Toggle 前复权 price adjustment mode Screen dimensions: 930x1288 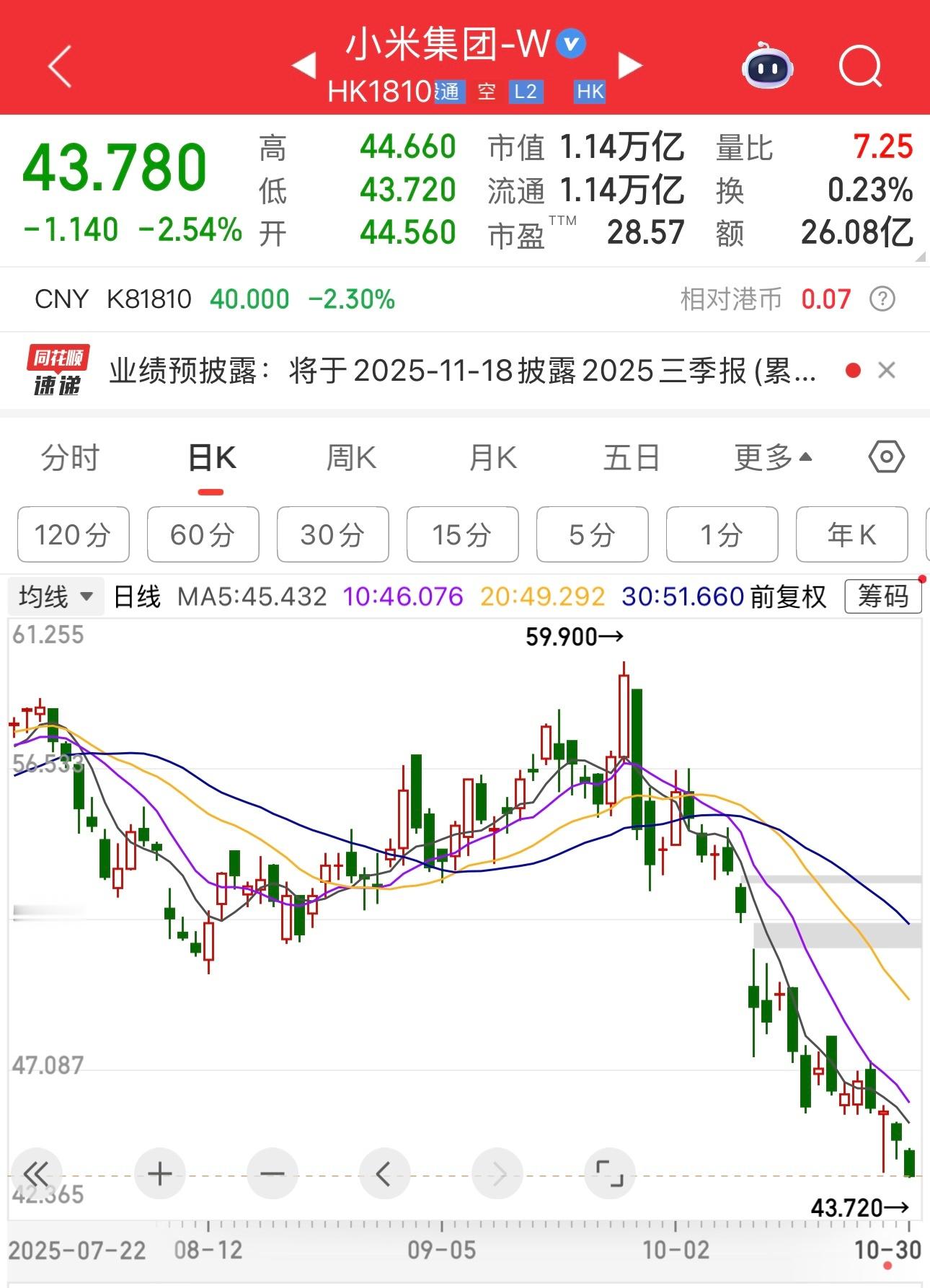[x=788, y=597]
